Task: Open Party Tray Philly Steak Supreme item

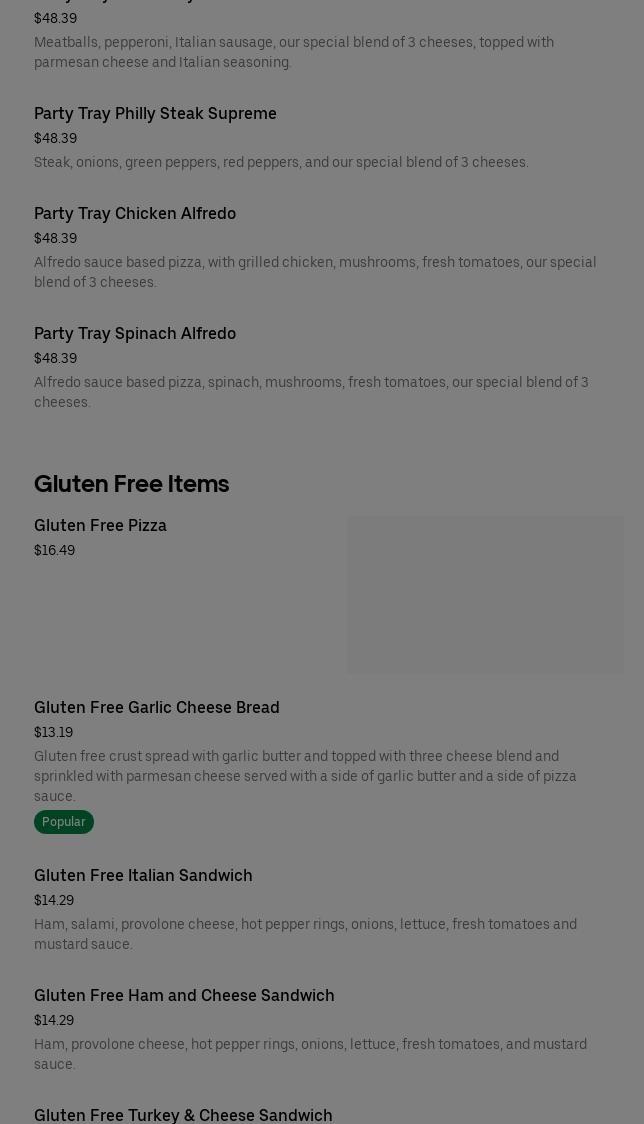Action: click(x=155, y=114)
